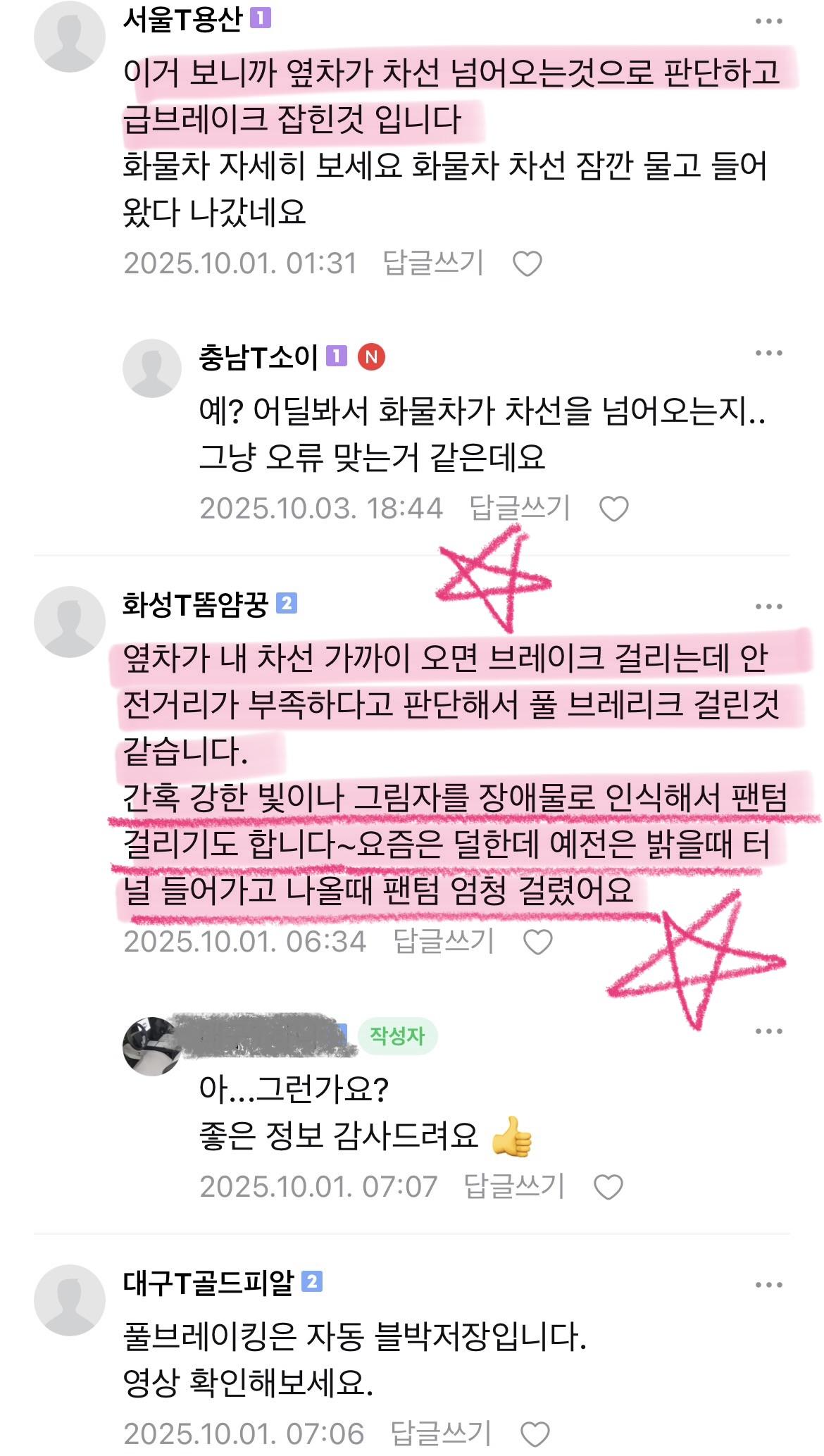The image size is (824, 1456).
Task: Reply to 대구T골드피알's comment
Action: coord(440,1433)
